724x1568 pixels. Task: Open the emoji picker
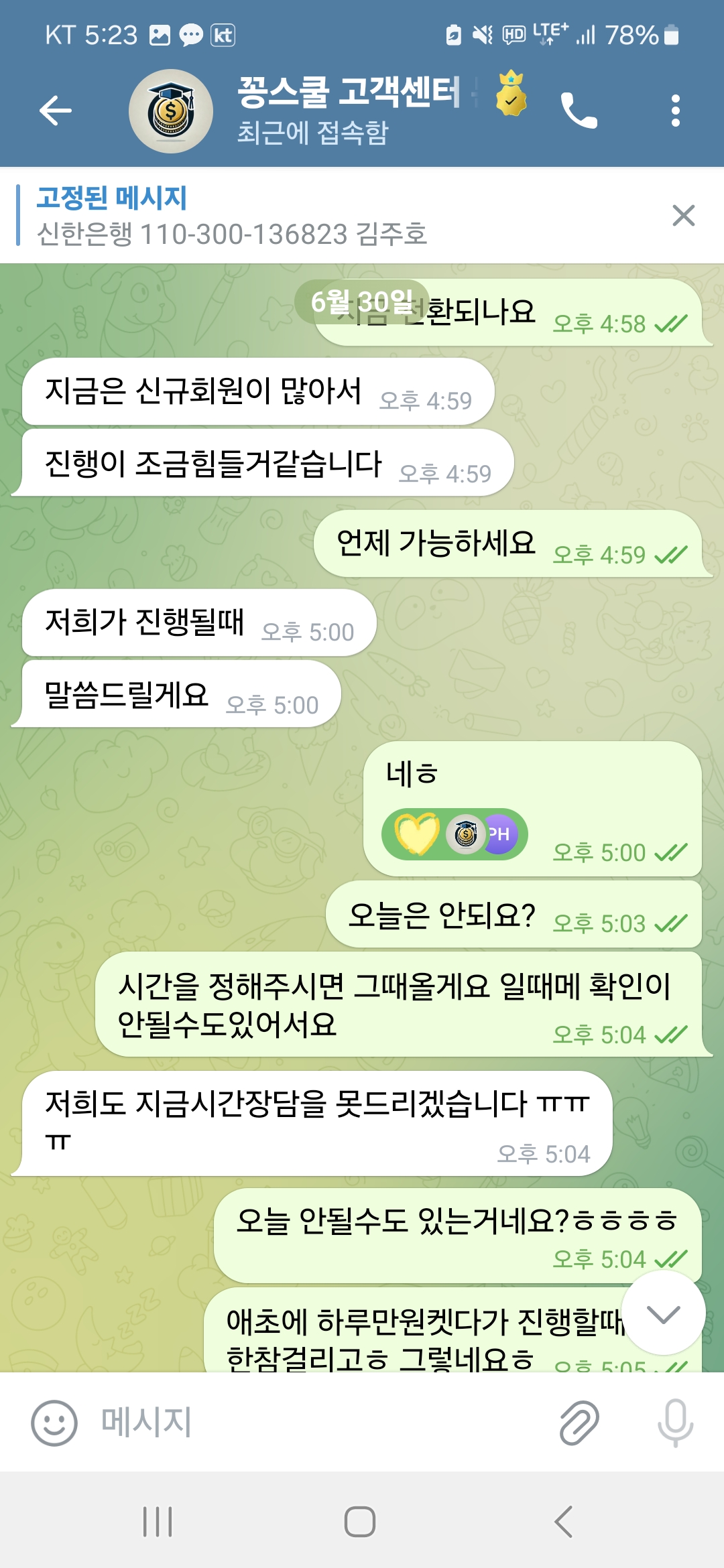54,1423
